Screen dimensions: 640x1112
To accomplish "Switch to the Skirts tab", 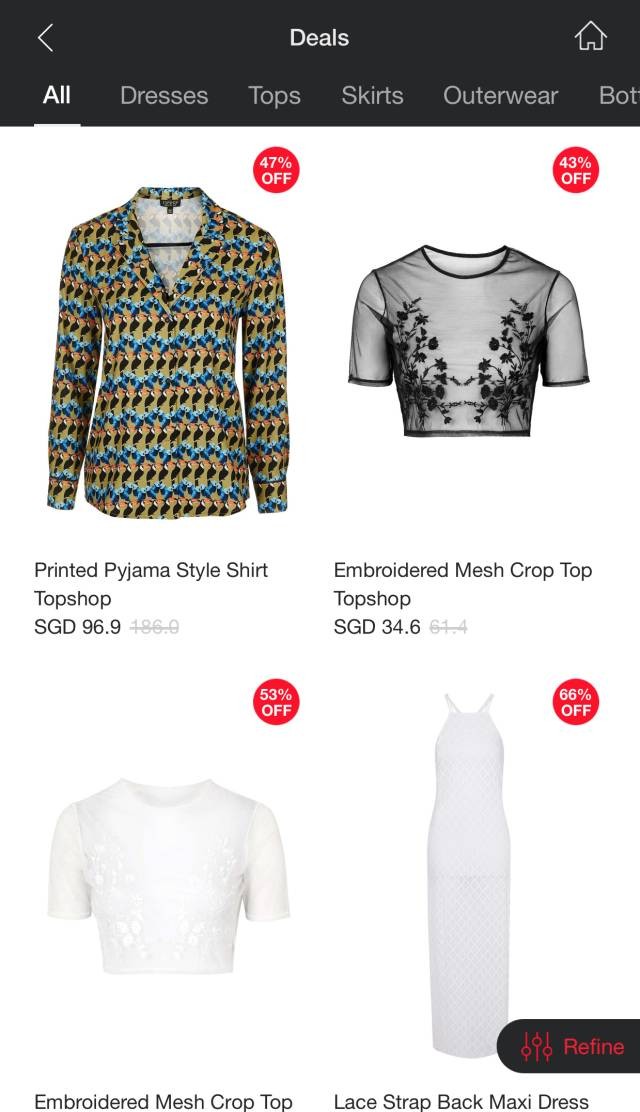I will (x=372, y=96).
